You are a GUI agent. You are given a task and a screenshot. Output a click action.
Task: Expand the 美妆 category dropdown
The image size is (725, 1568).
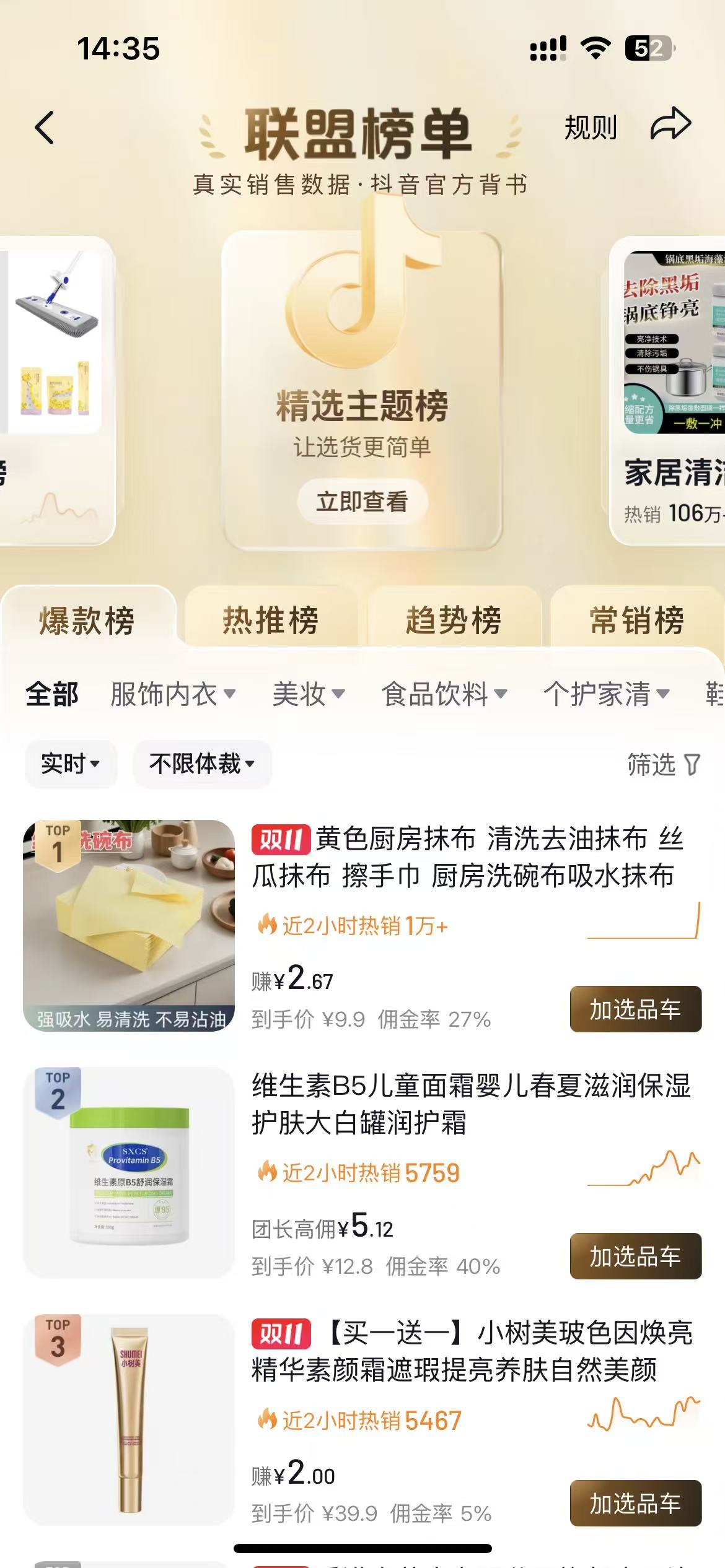[309, 694]
